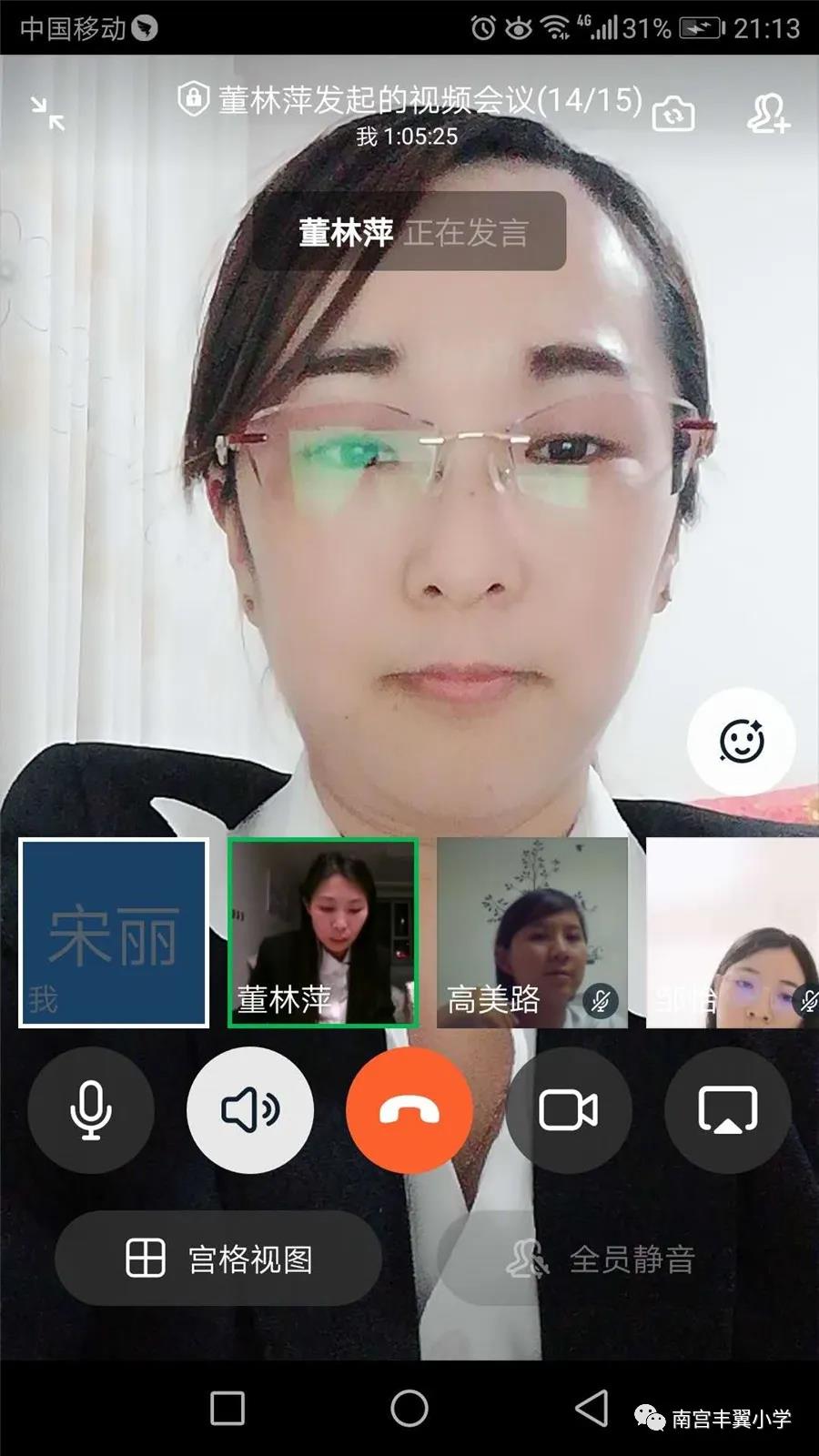Viewport: 819px width, 1456px height.
Task: Open the beauty effects smiley button
Action: click(x=741, y=741)
